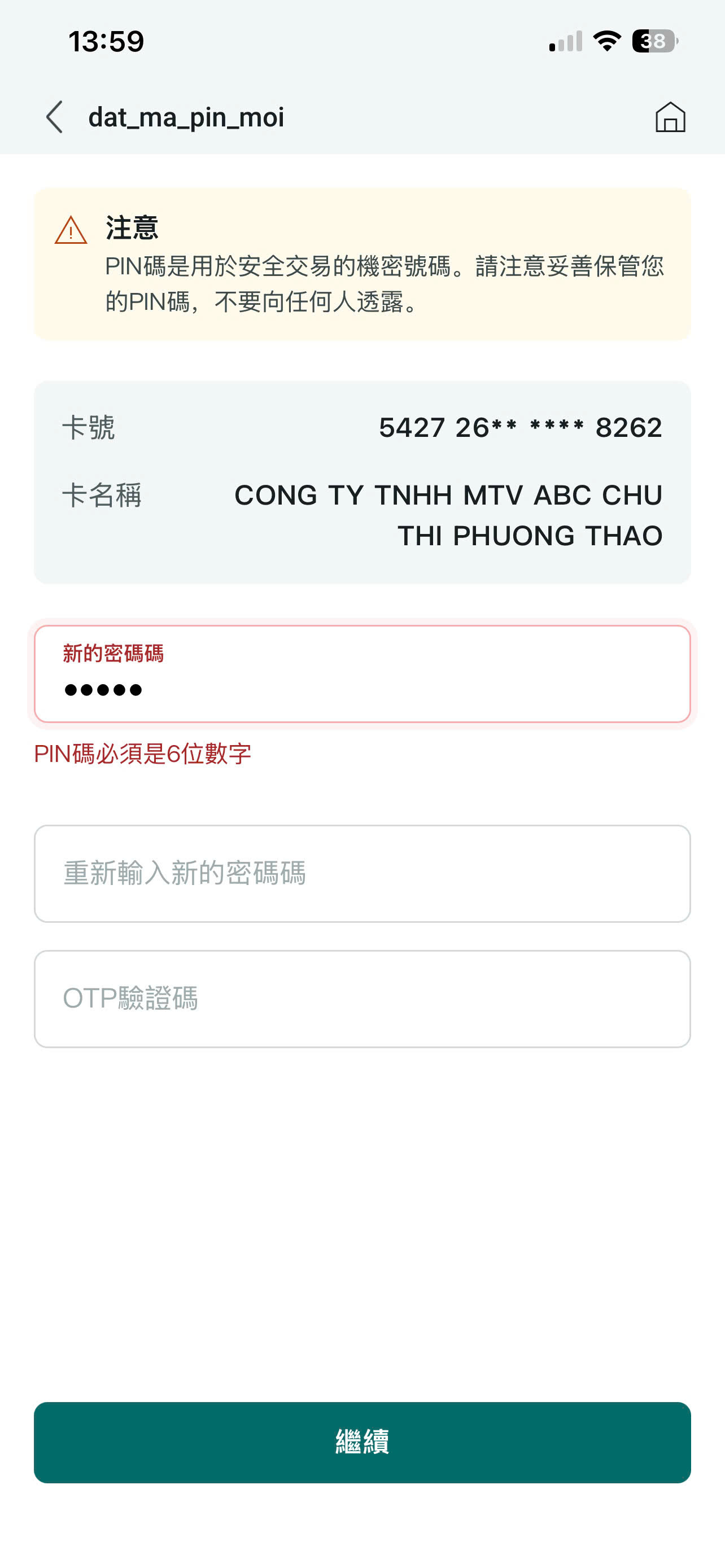Image resolution: width=725 pixels, height=1568 pixels.
Task: Open the home icon in header
Action: click(670, 117)
